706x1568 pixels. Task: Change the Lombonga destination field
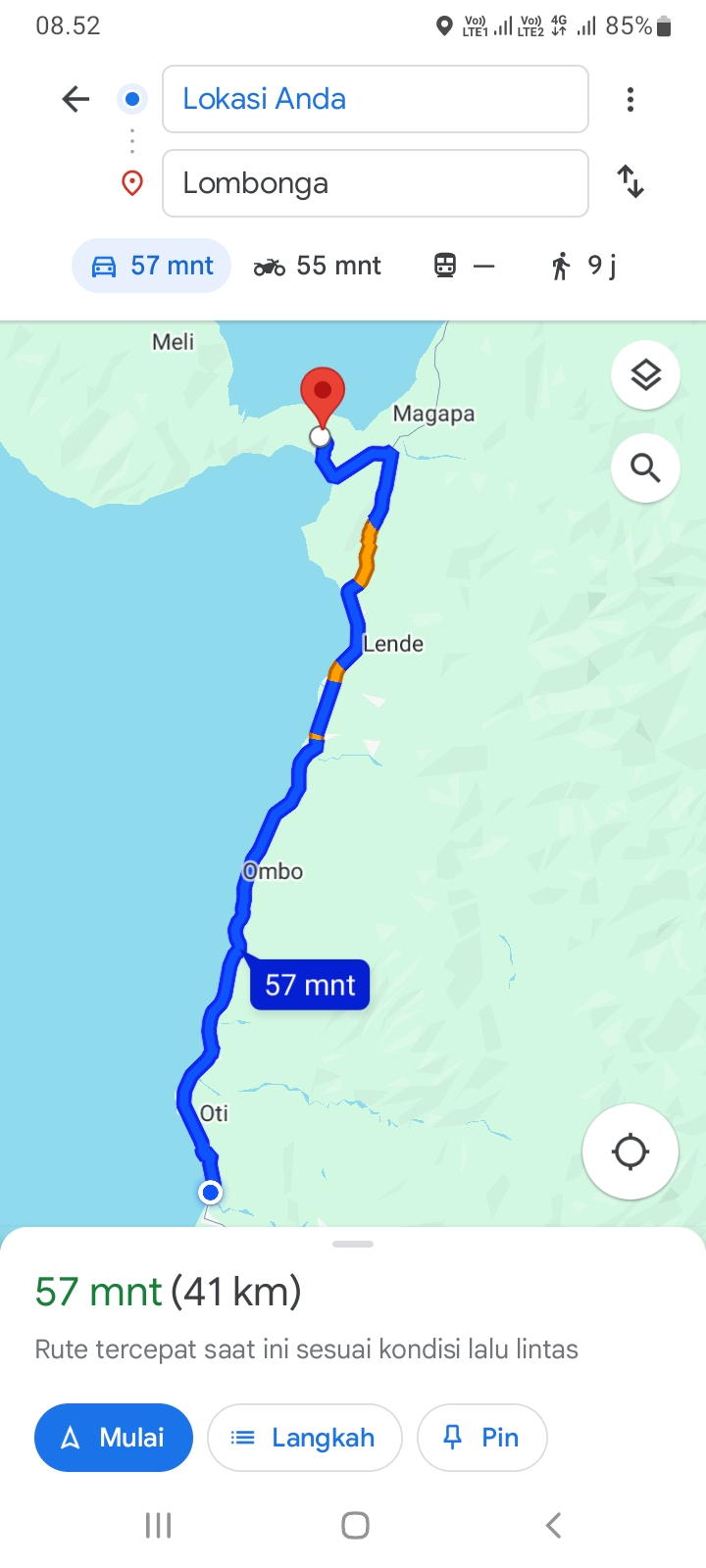click(376, 183)
